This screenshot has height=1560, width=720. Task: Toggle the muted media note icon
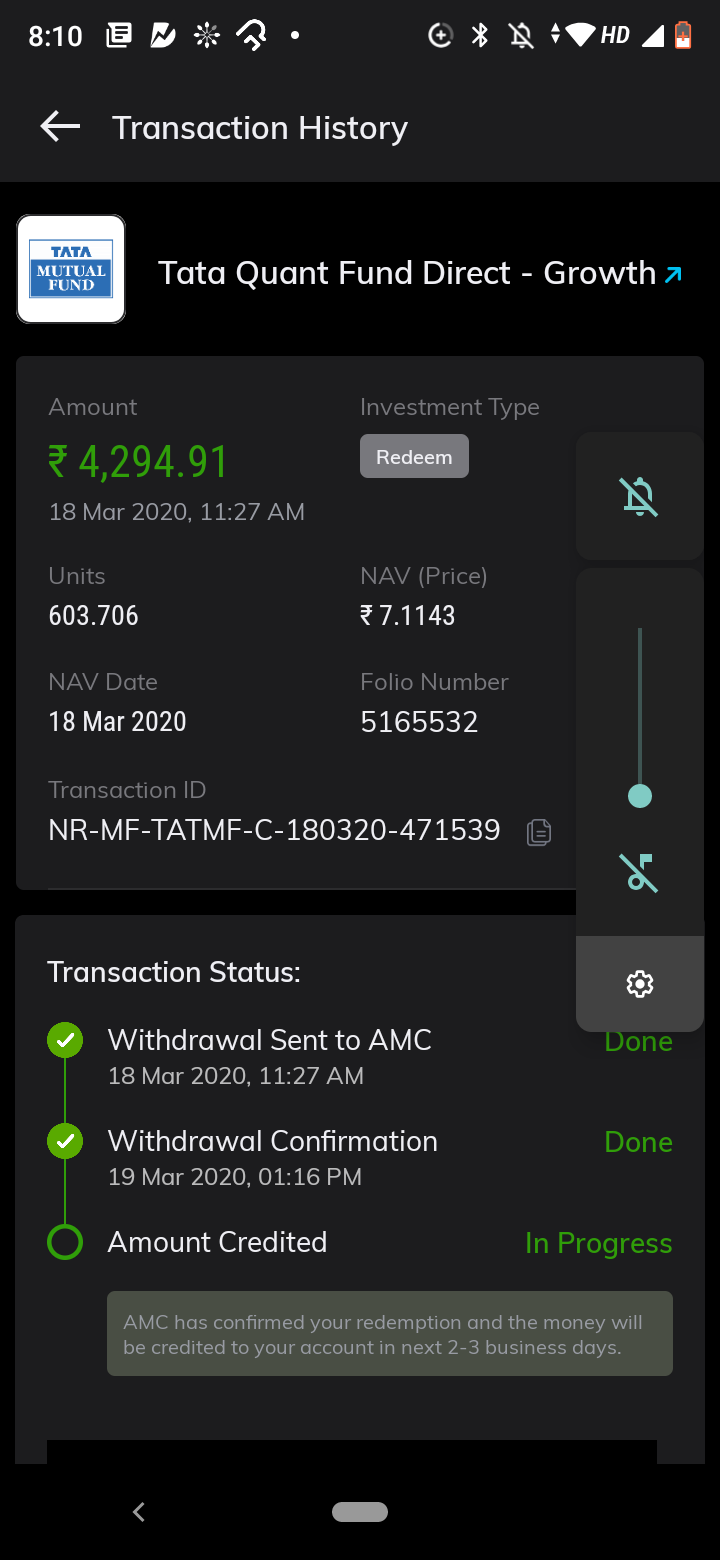(x=640, y=873)
